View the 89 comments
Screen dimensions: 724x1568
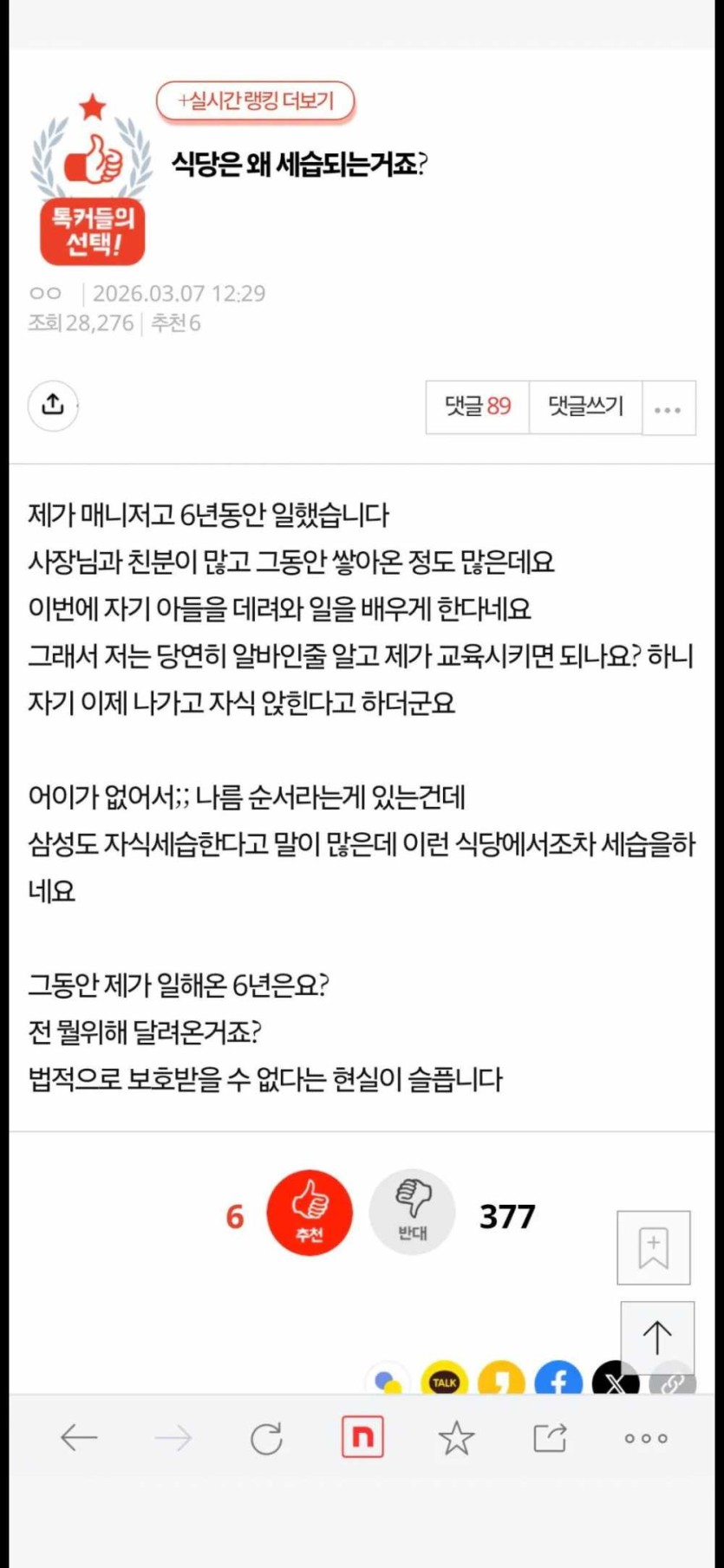coord(478,406)
